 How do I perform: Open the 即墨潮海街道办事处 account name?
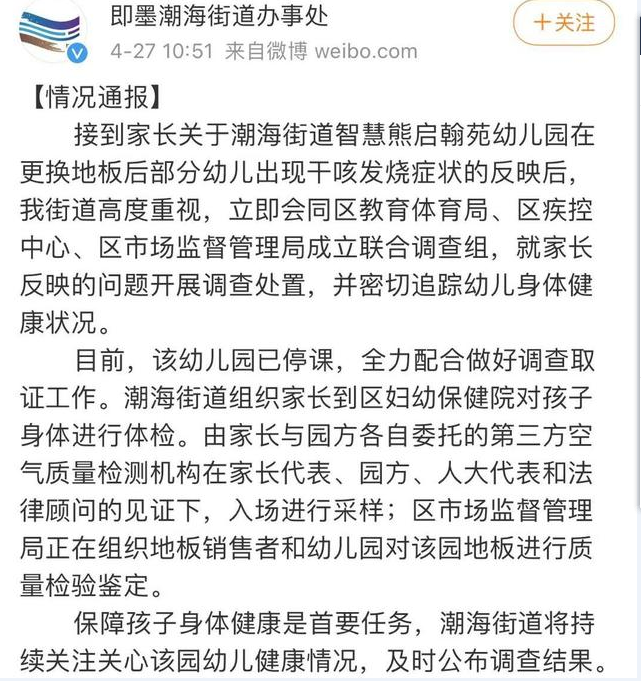[219, 16]
